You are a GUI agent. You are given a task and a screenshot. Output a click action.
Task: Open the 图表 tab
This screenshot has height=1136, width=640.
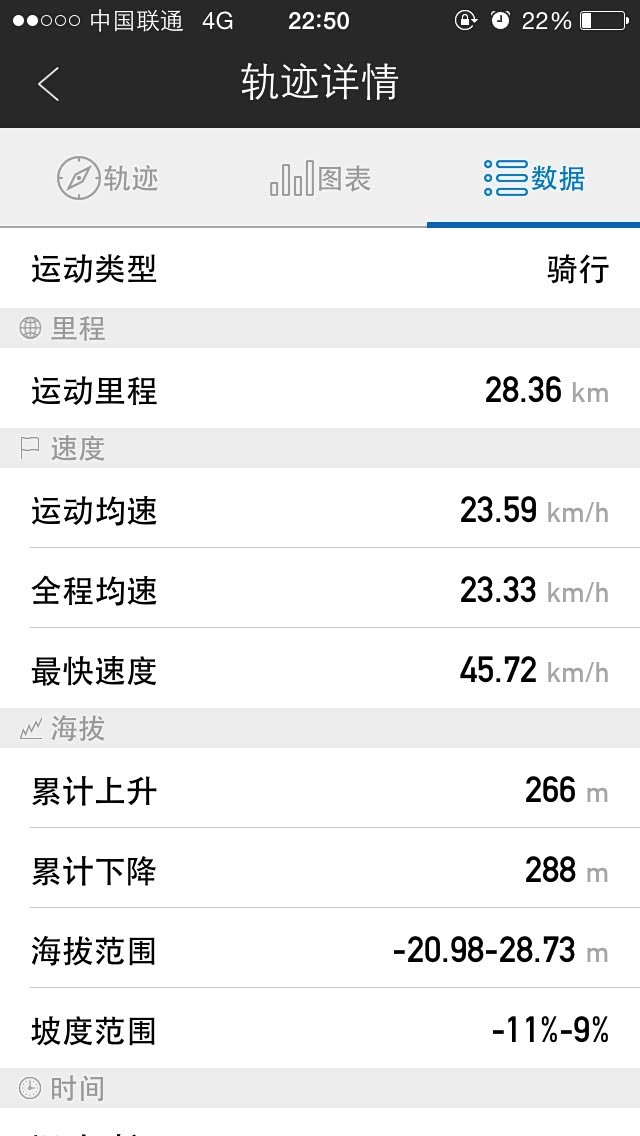pos(320,178)
